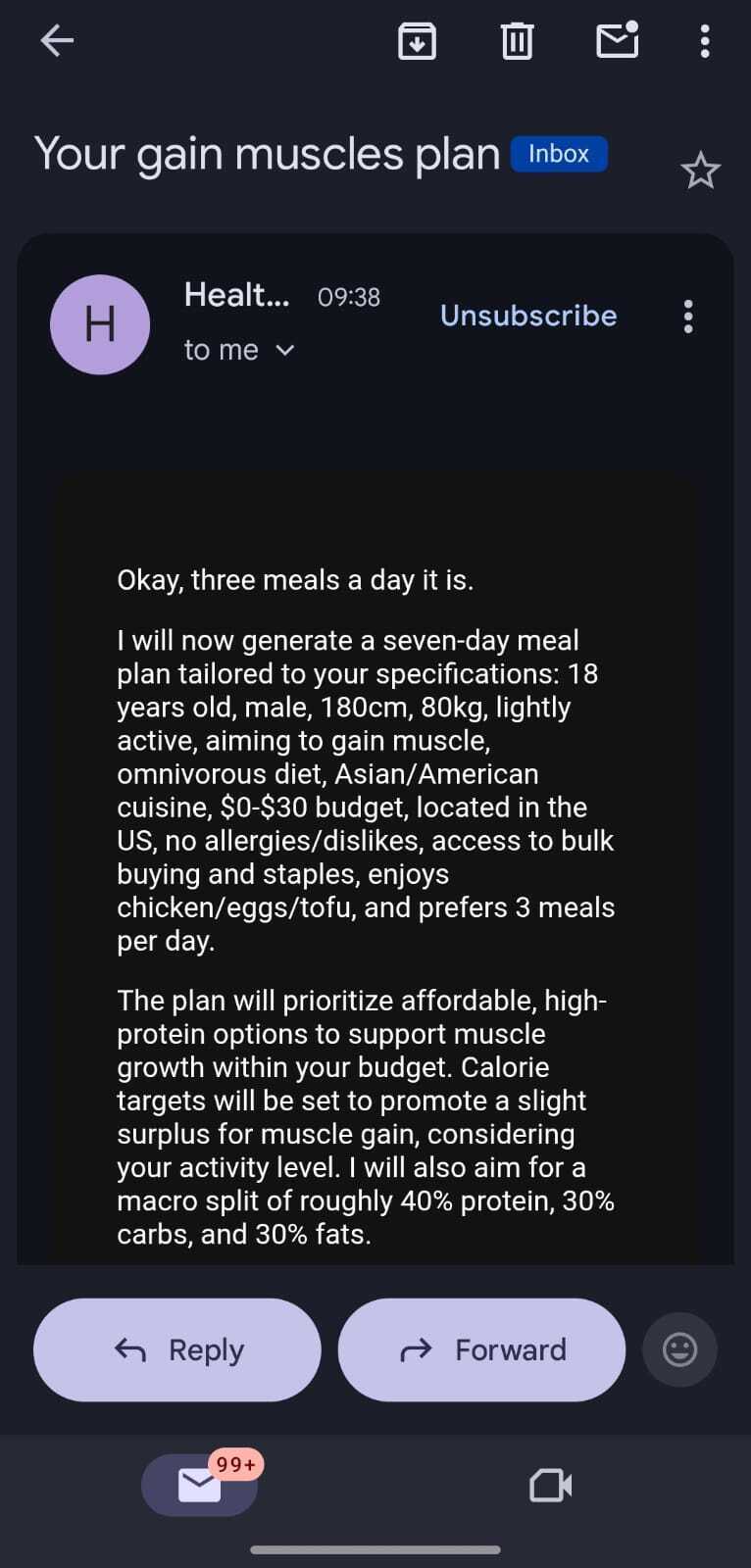The image size is (751, 1568).
Task: Go back to the inbox list
Action: pyautogui.click(x=57, y=40)
